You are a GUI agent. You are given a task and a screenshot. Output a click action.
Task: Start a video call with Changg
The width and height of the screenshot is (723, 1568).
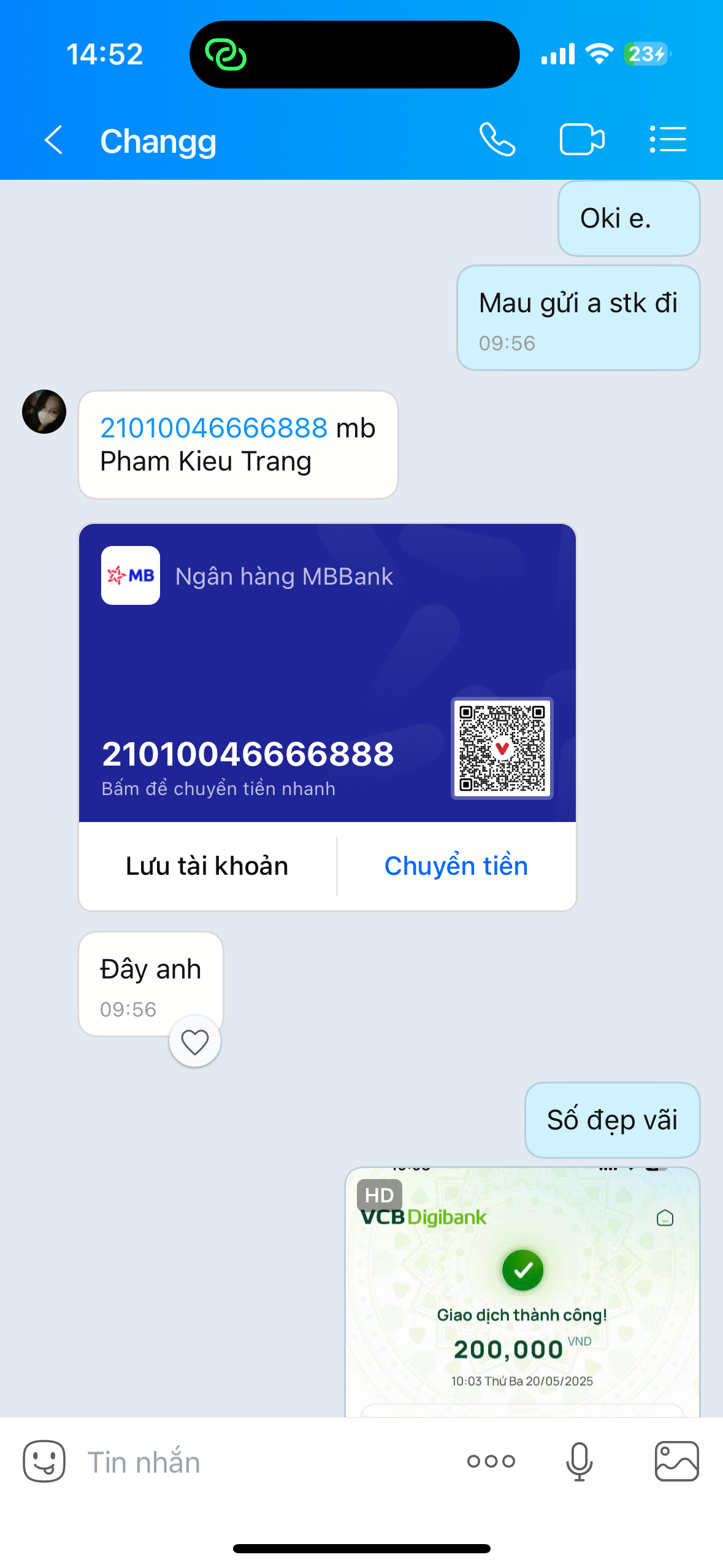pyautogui.click(x=581, y=140)
